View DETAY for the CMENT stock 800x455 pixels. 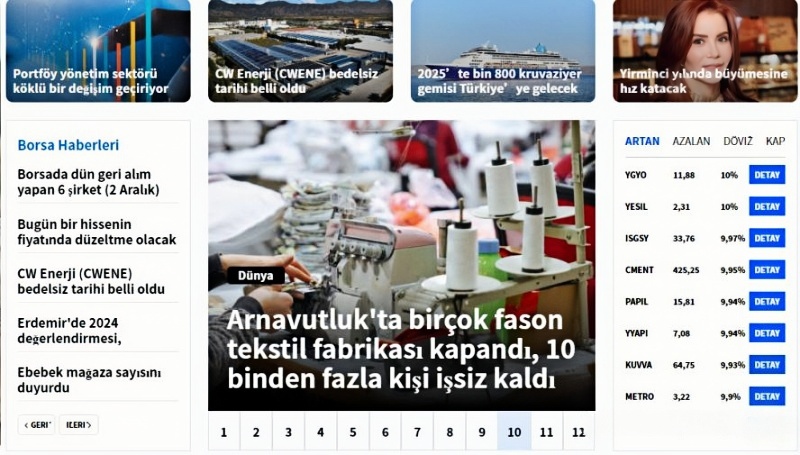[x=767, y=270]
